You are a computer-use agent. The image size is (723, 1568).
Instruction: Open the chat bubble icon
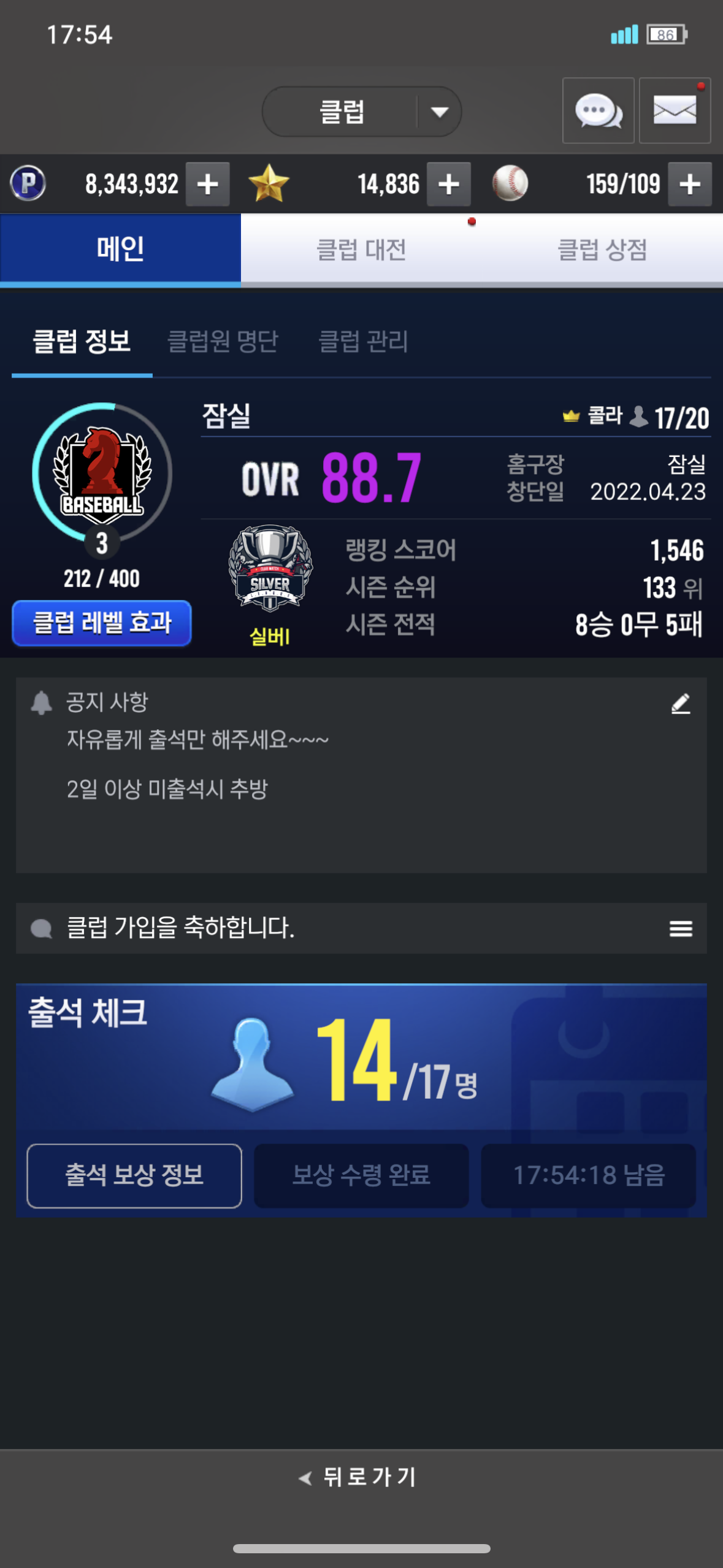tap(599, 111)
